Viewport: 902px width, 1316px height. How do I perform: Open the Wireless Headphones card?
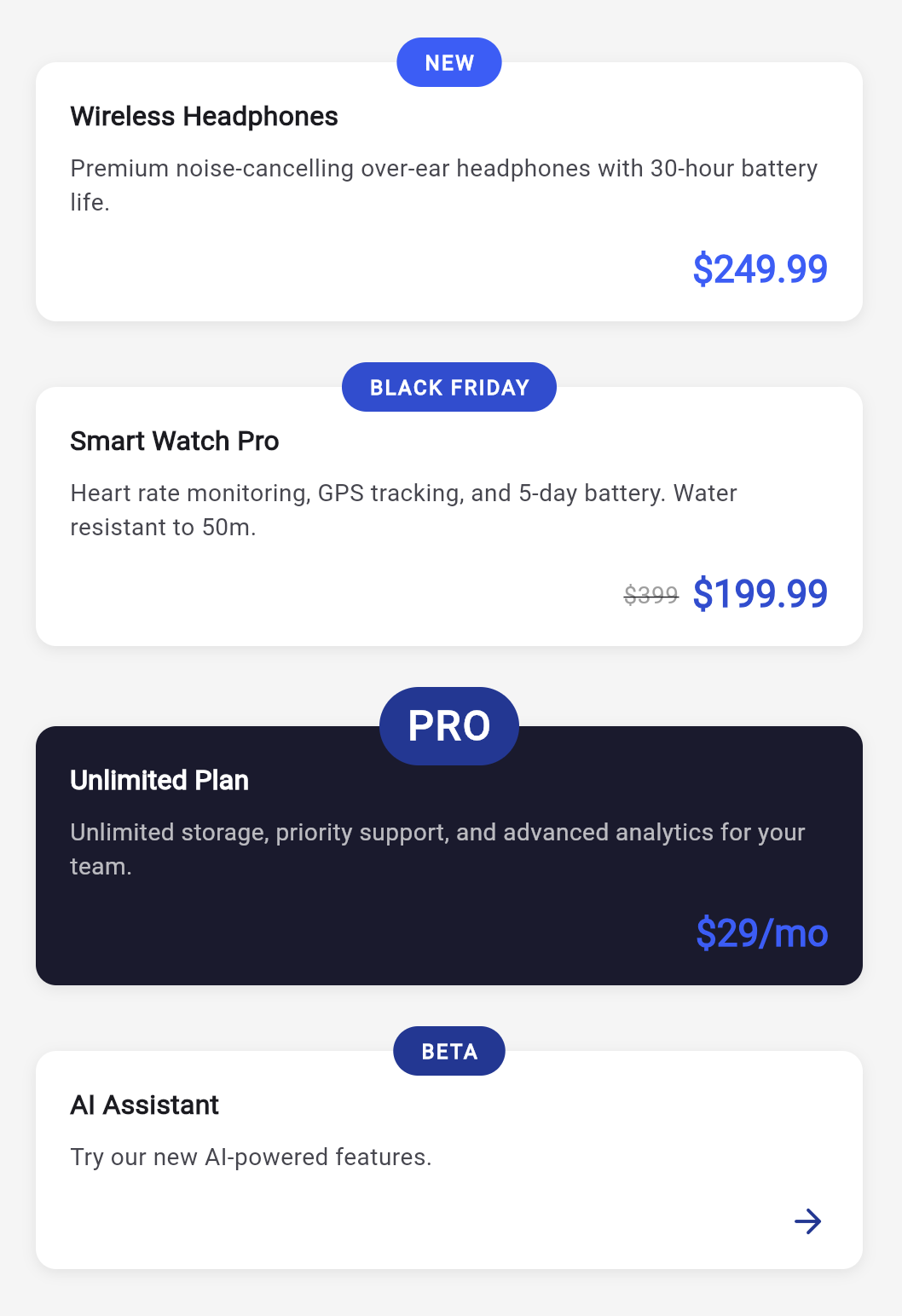point(449,192)
